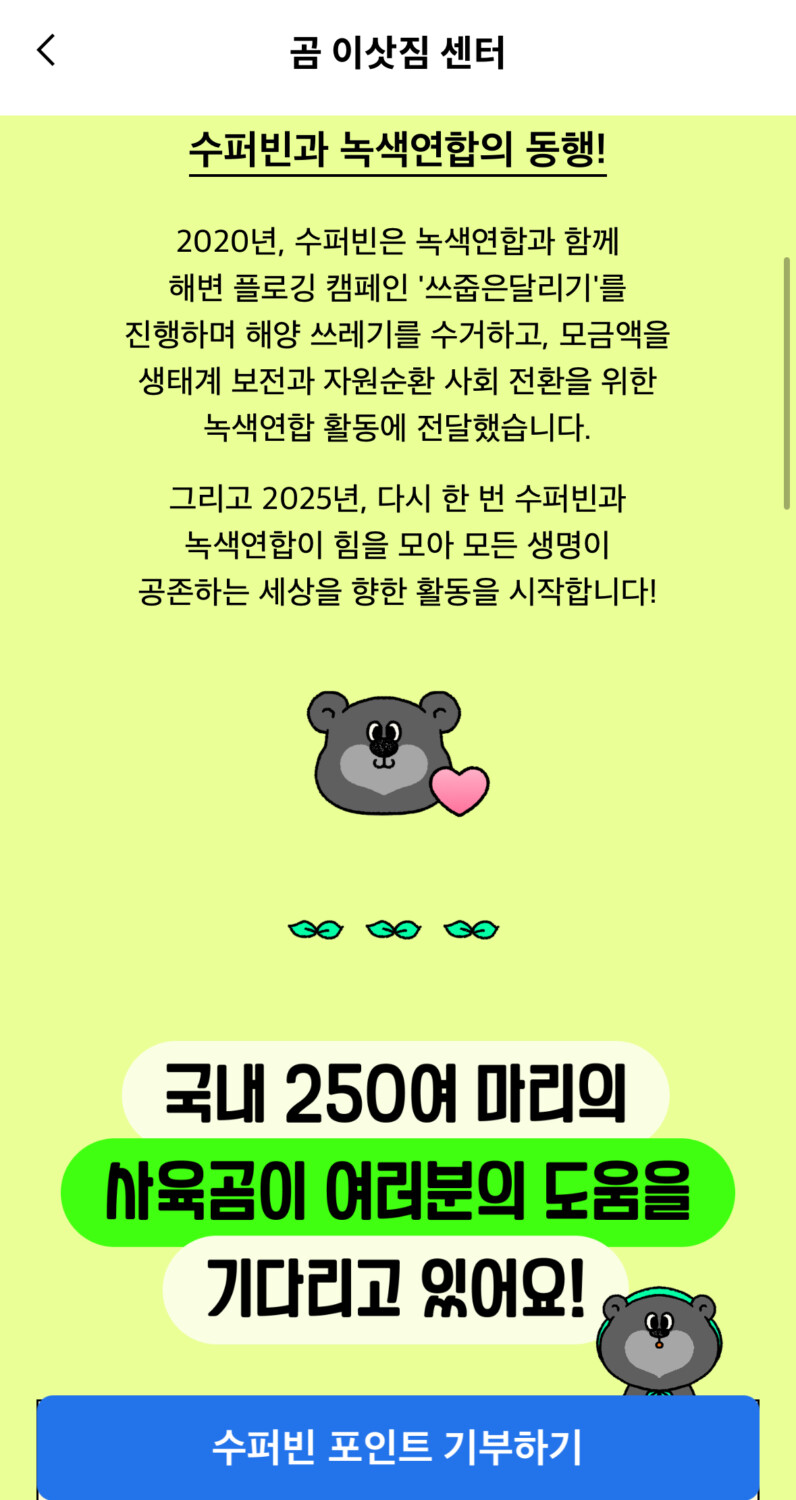The image size is (796, 1500).
Task: Go back using the arrow icon
Action: click(x=46, y=51)
